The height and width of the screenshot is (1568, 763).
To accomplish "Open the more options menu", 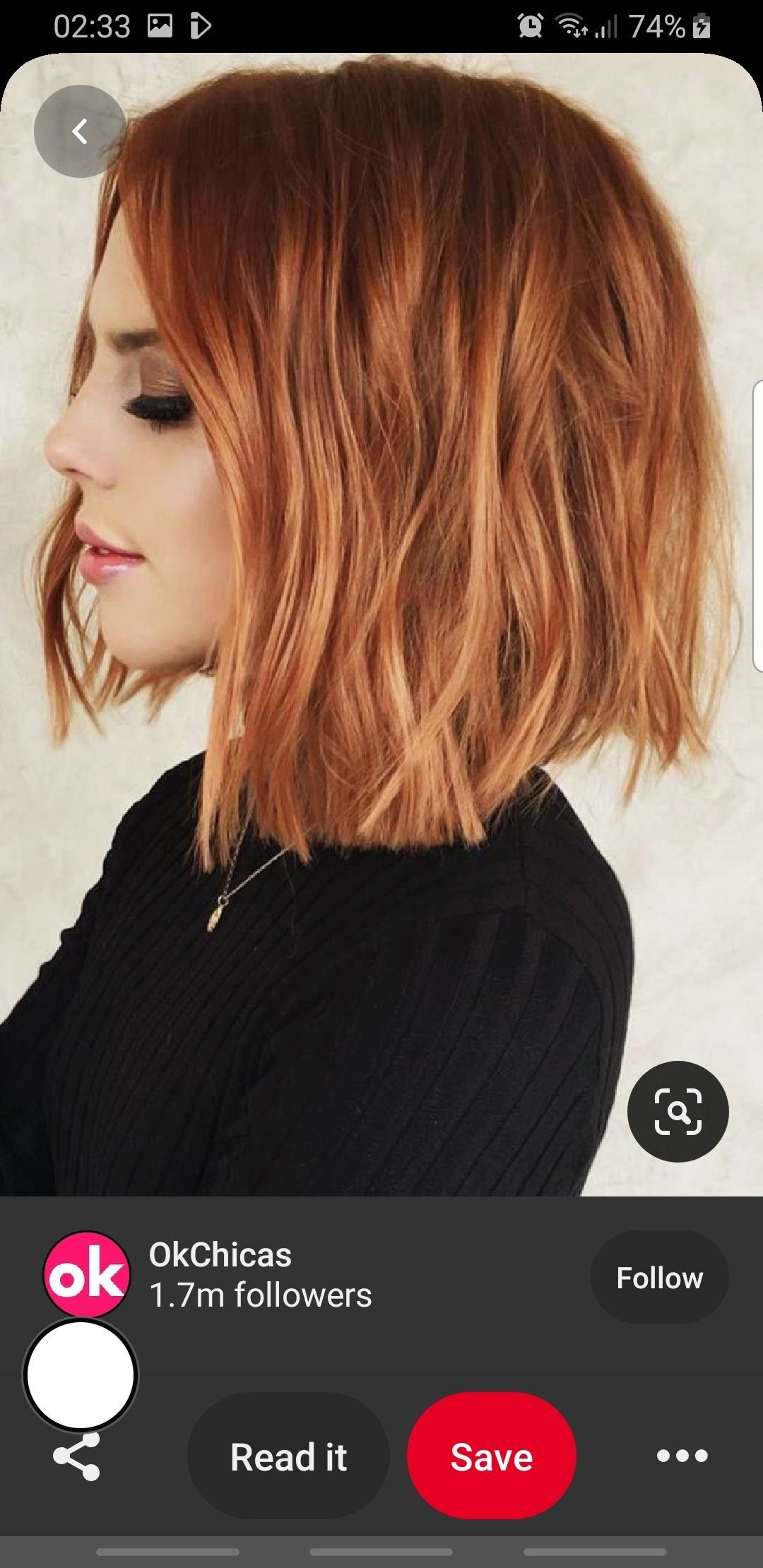I will click(682, 1456).
